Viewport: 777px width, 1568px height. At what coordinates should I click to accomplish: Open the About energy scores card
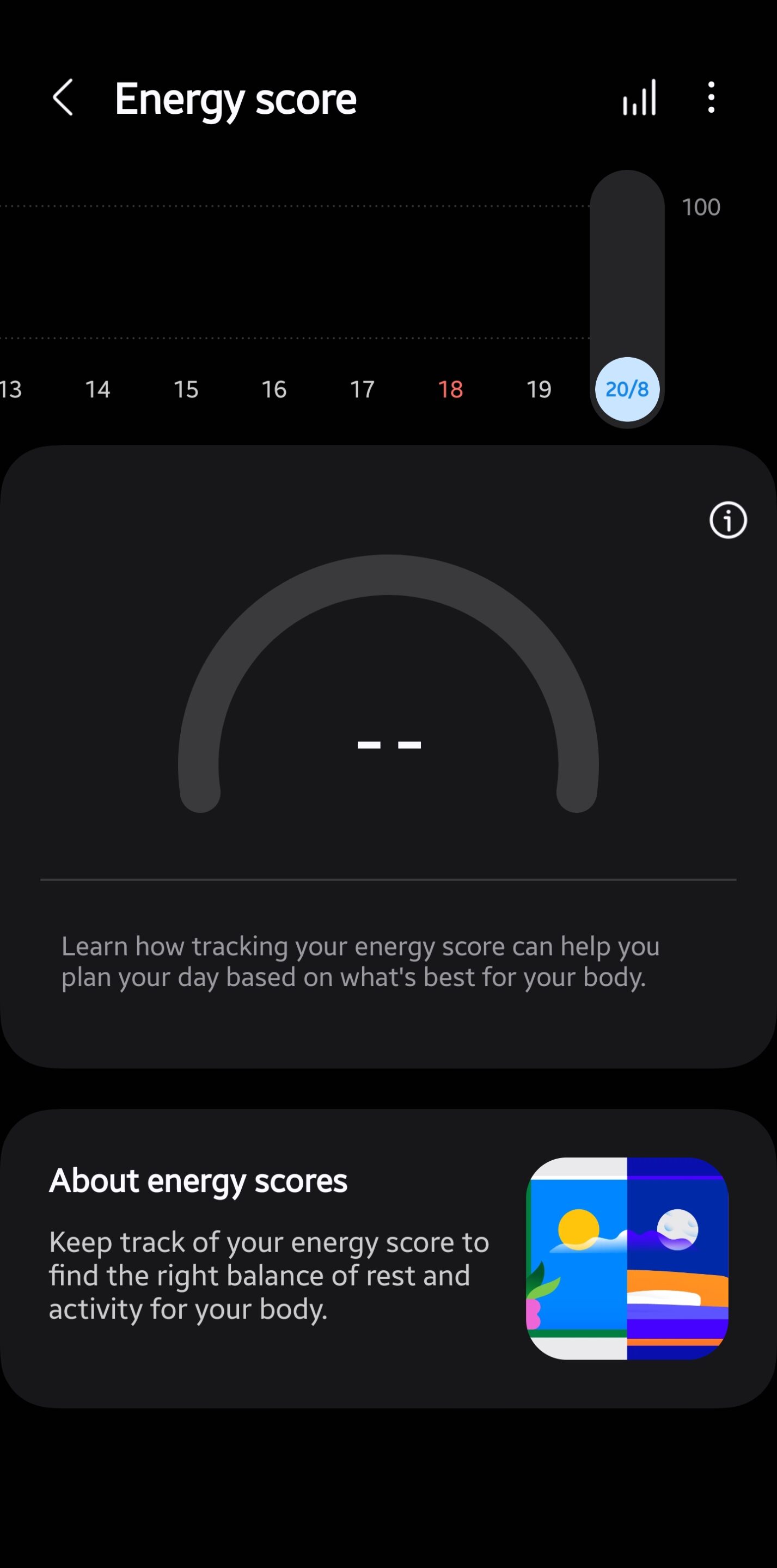click(x=389, y=1258)
